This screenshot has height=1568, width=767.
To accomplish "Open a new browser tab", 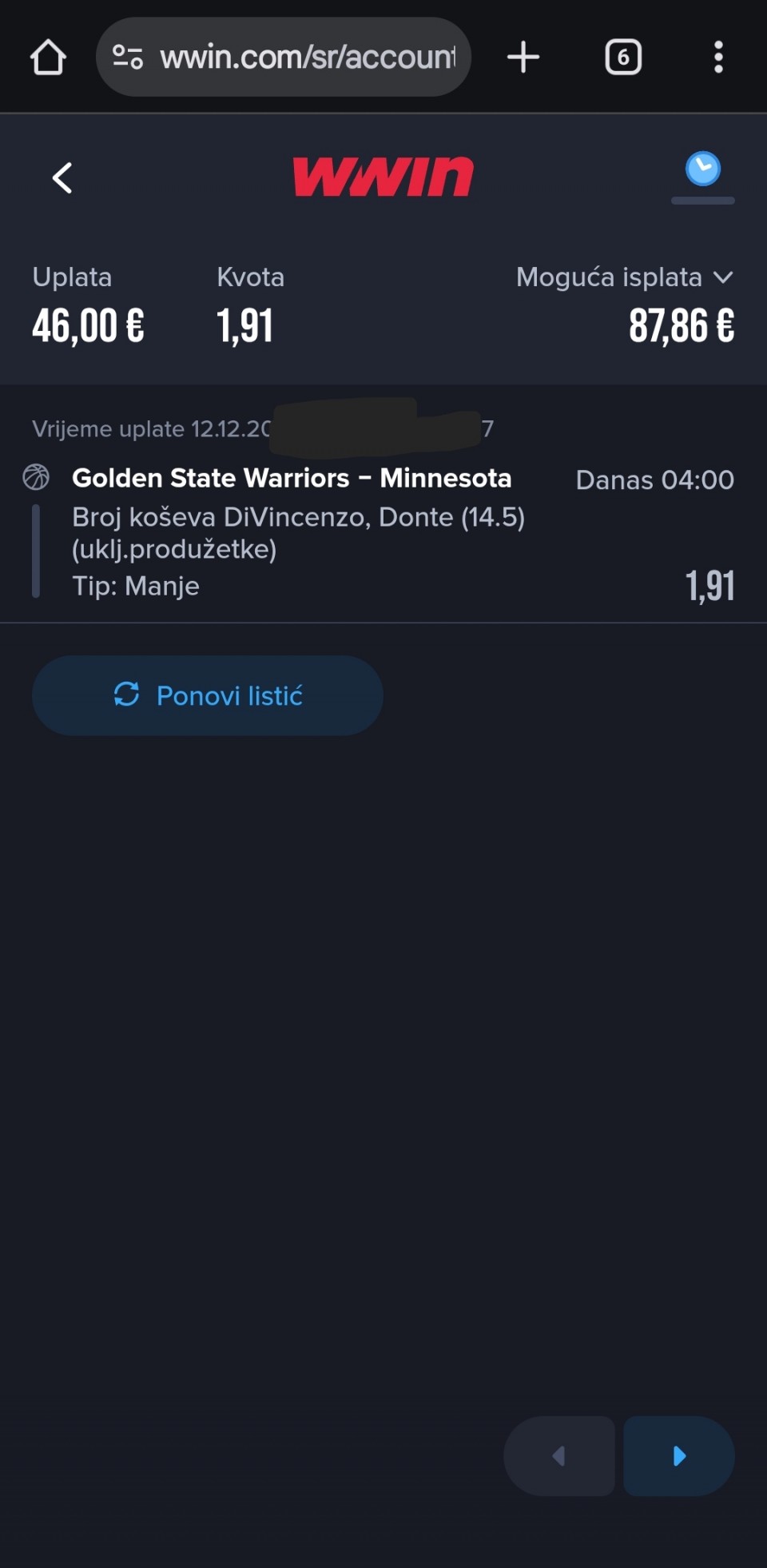I will click(x=523, y=58).
